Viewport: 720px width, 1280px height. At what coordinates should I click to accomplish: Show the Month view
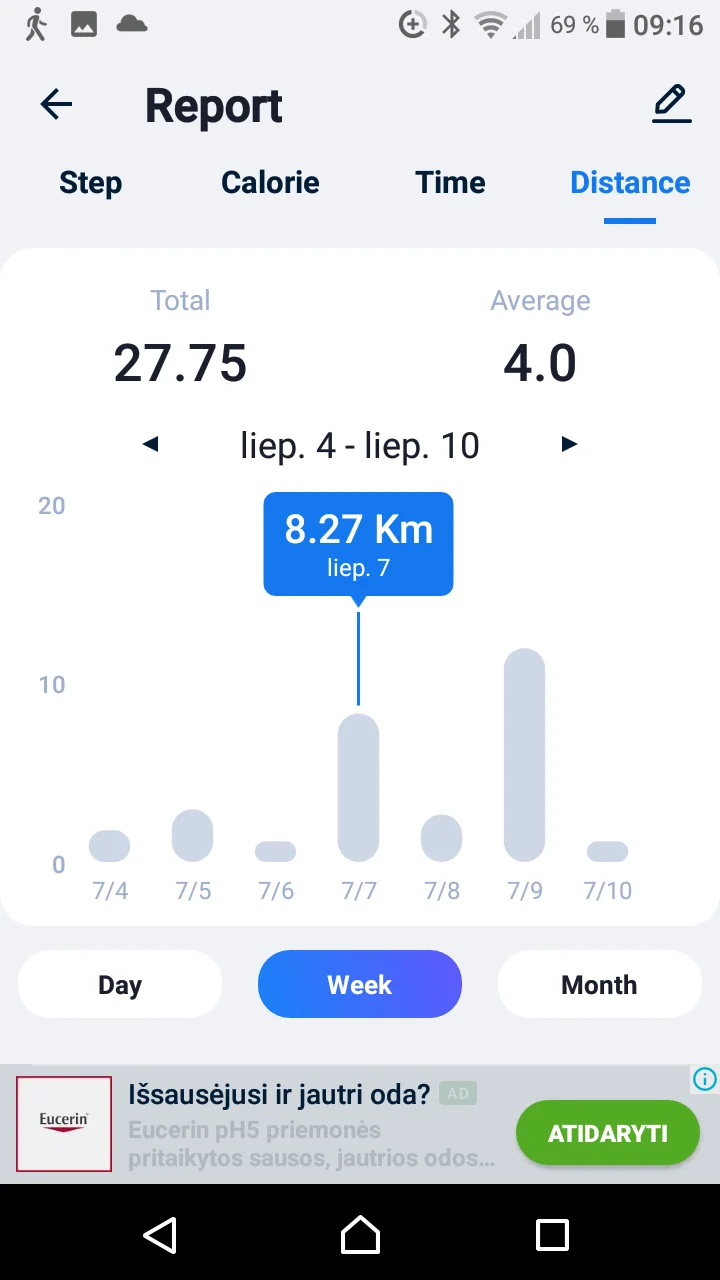click(x=600, y=984)
